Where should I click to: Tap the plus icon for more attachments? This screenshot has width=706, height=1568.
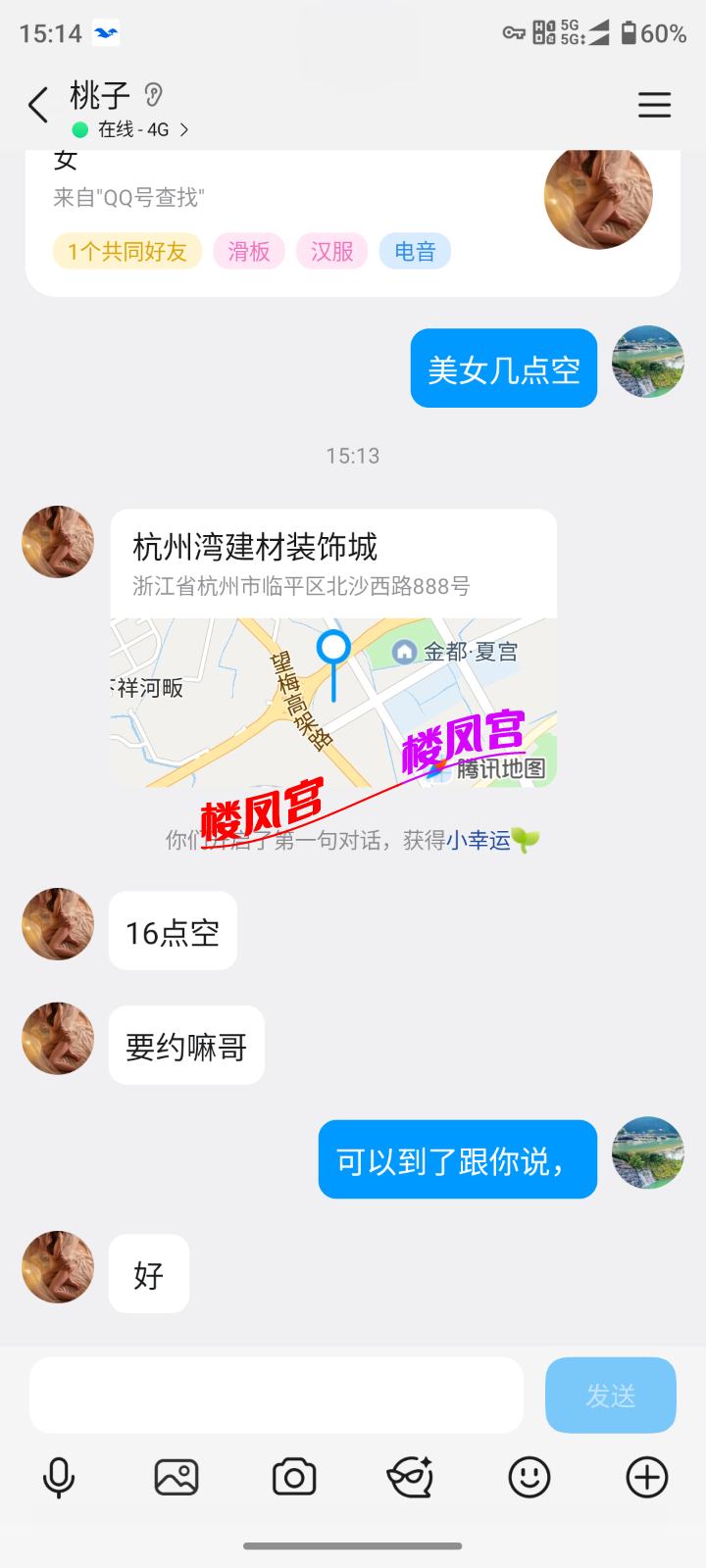tap(645, 1478)
